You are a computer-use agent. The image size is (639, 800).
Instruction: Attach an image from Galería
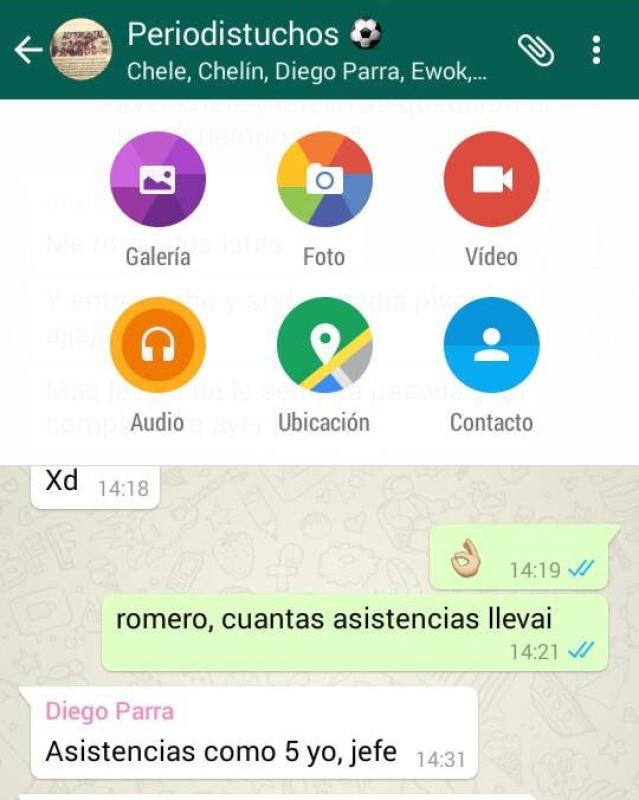point(158,180)
